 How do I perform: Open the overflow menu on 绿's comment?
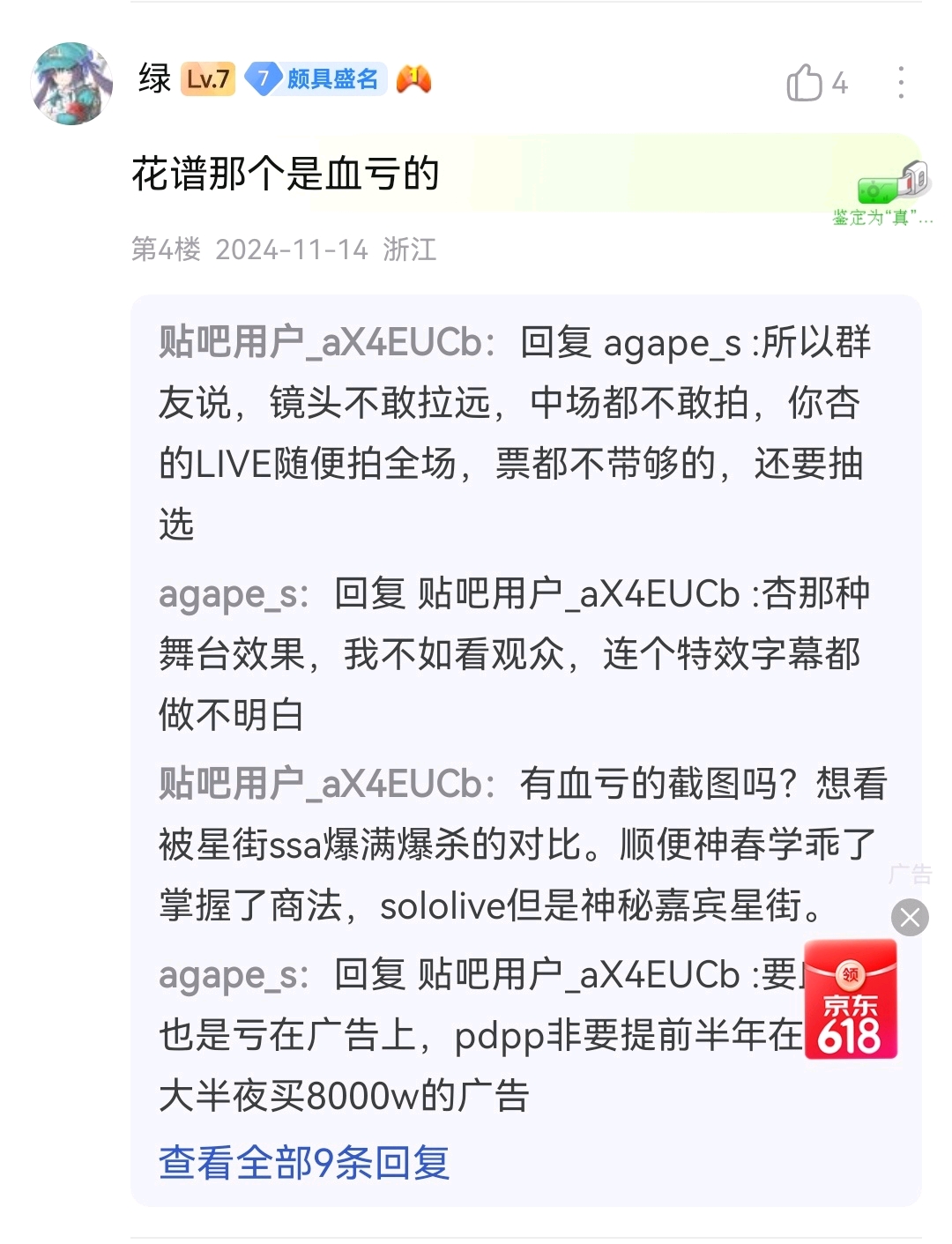[x=900, y=83]
